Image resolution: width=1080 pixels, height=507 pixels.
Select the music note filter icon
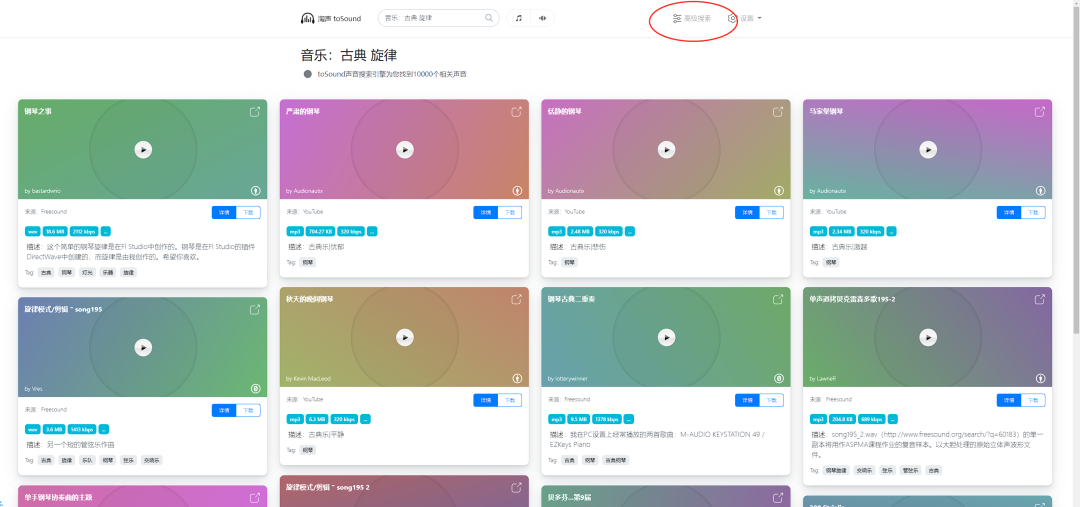pos(519,18)
